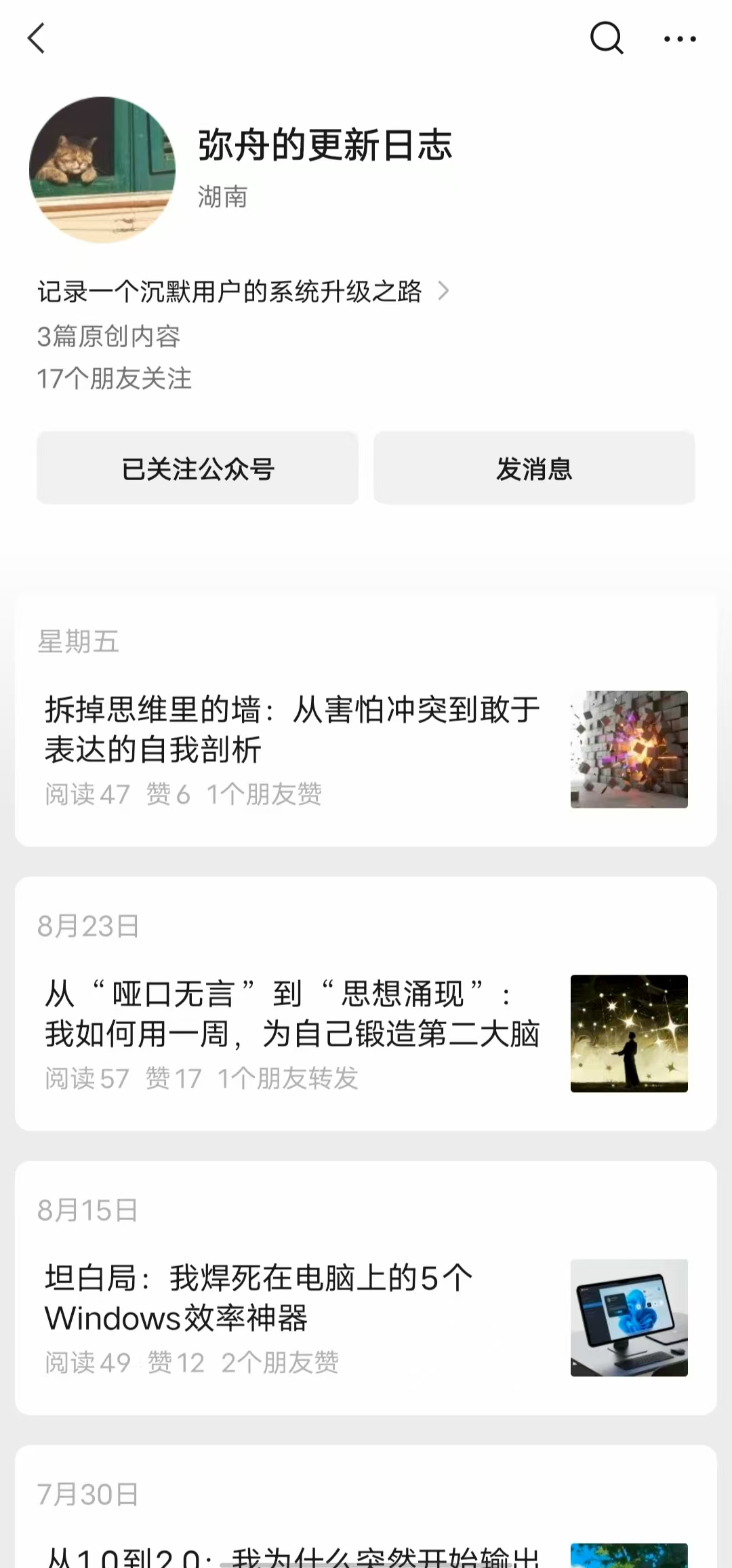Click the 已关注公众号 button
Viewport: 732px width, 1568px height.
(197, 468)
